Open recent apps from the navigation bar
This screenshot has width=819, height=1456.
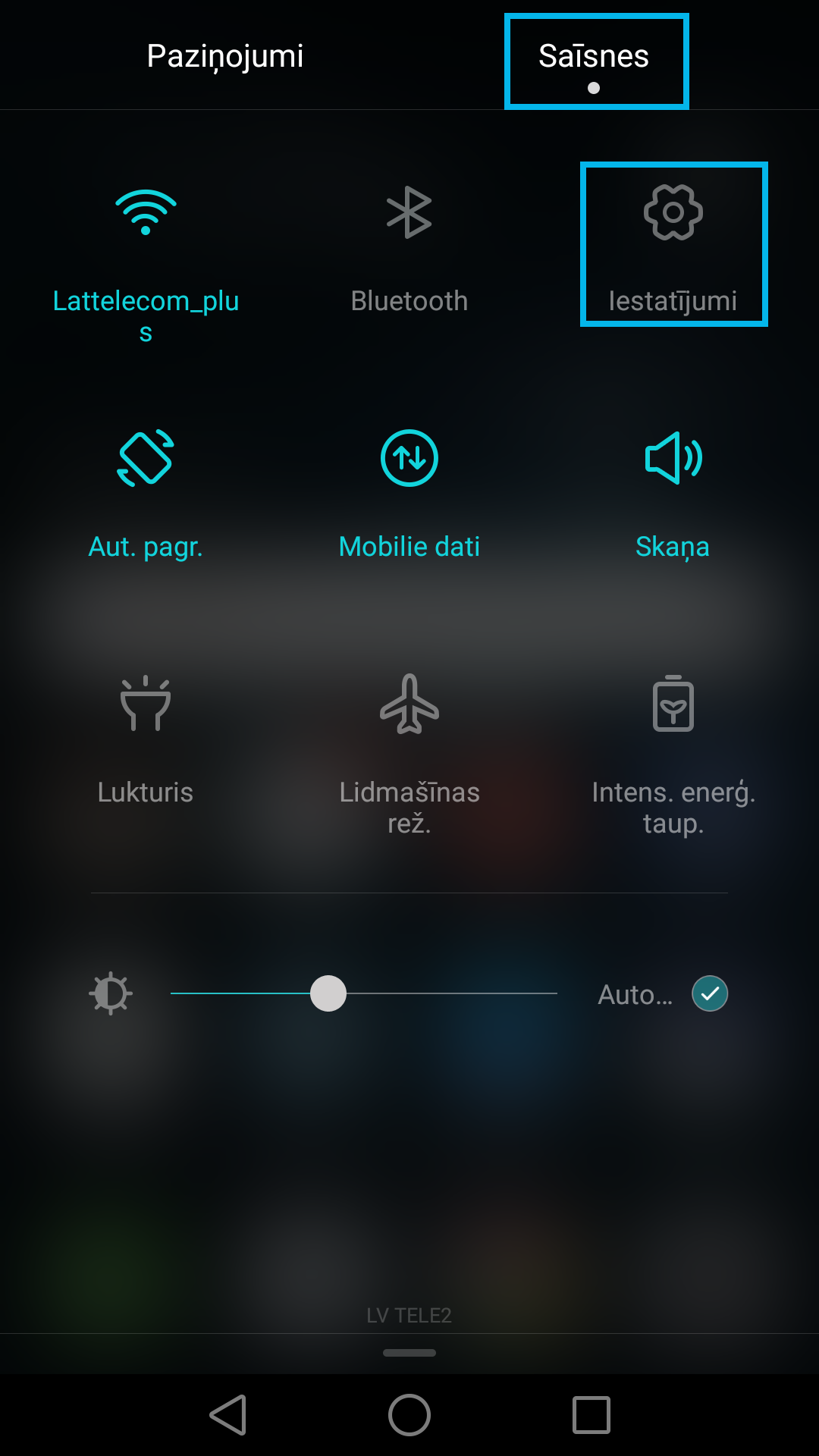click(591, 1415)
